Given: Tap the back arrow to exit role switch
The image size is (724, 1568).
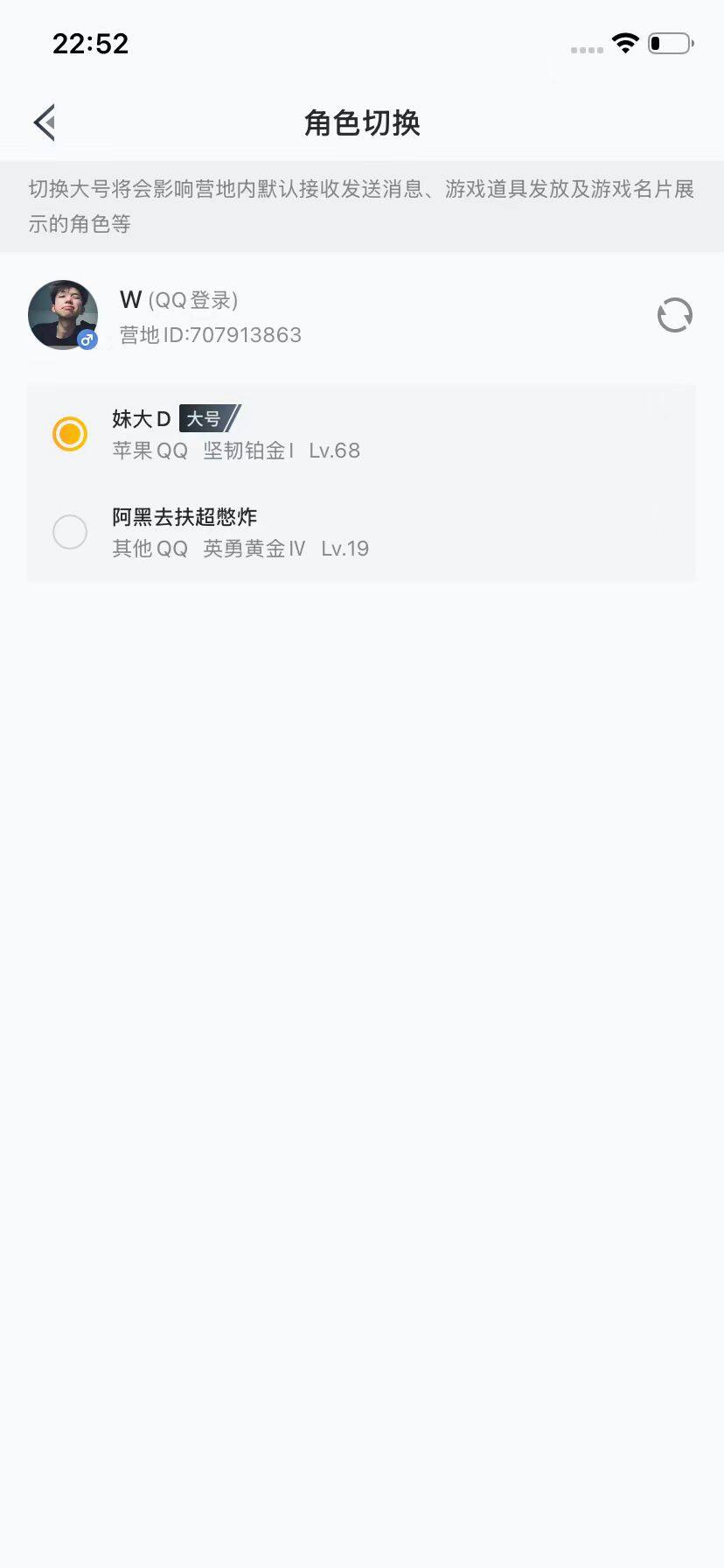Looking at the screenshot, I should 44,122.
